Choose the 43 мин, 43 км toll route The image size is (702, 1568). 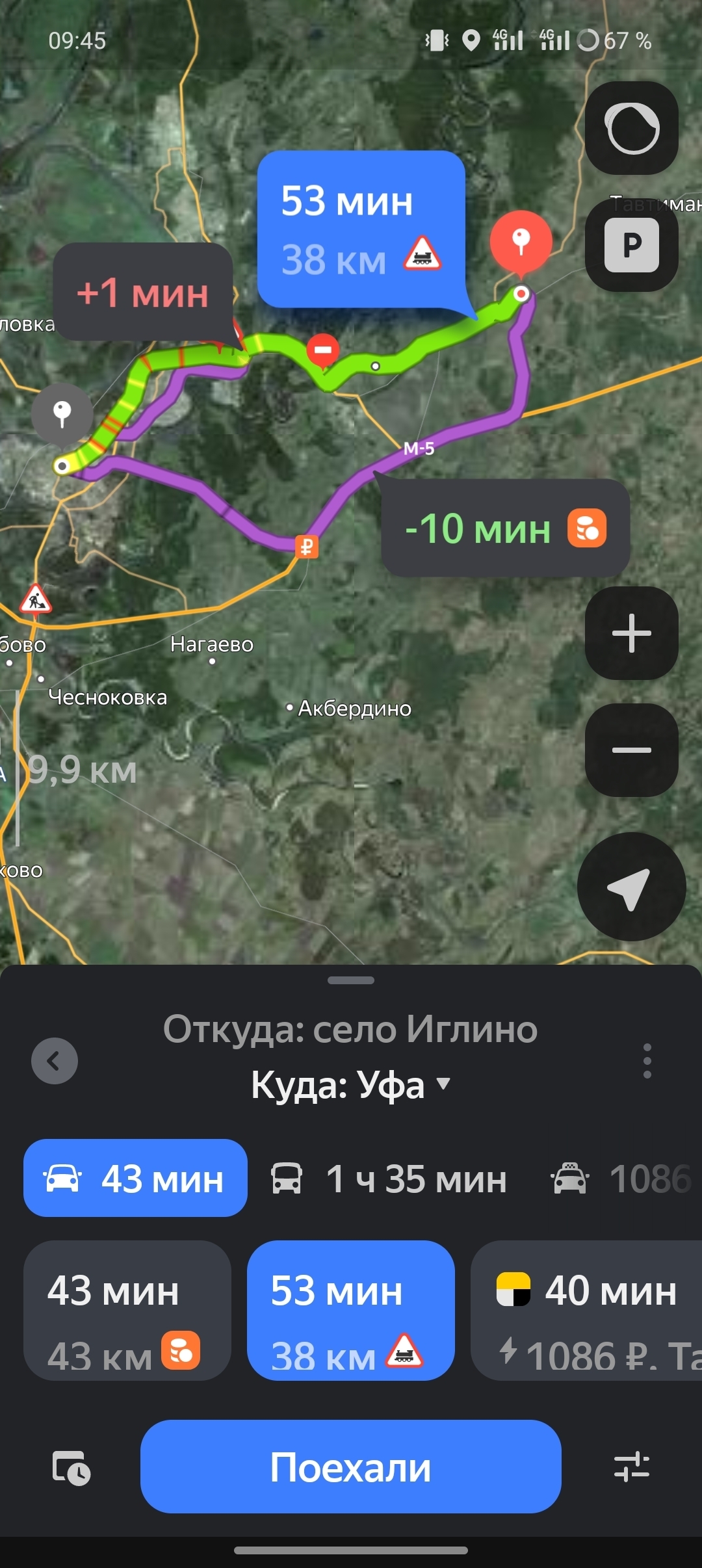(x=127, y=1311)
